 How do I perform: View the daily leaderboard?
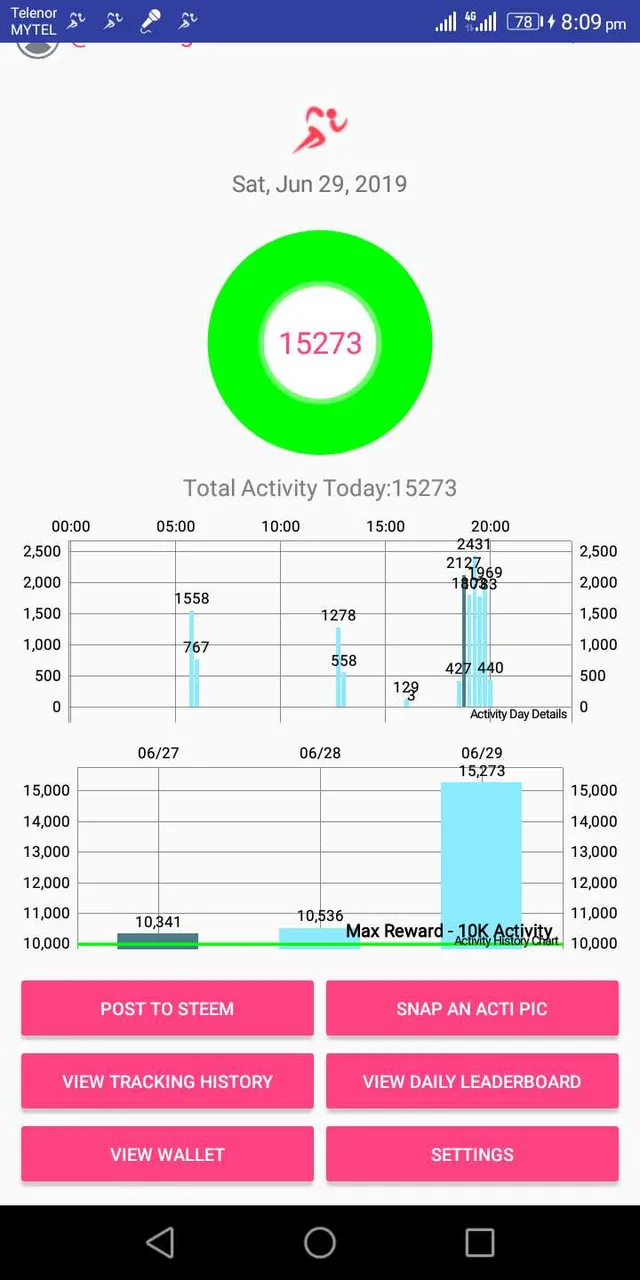click(472, 1081)
